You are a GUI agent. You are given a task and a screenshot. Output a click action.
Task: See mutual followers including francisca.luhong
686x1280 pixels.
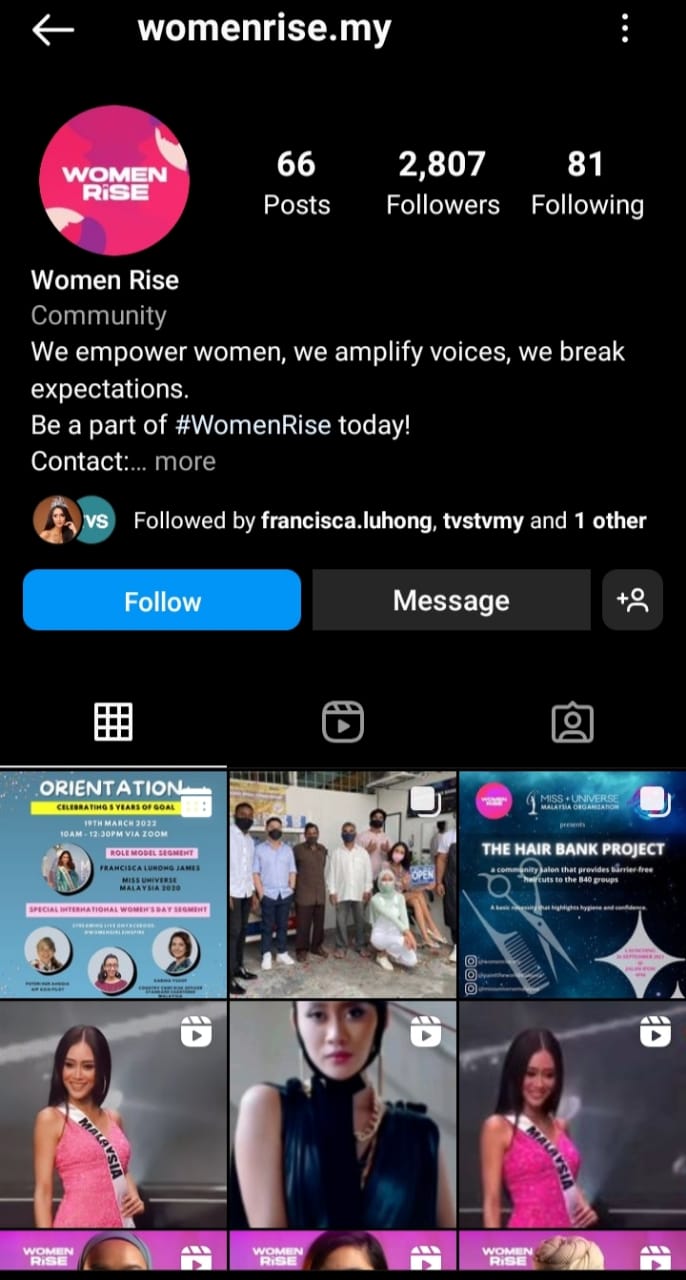(x=390, y=521)
